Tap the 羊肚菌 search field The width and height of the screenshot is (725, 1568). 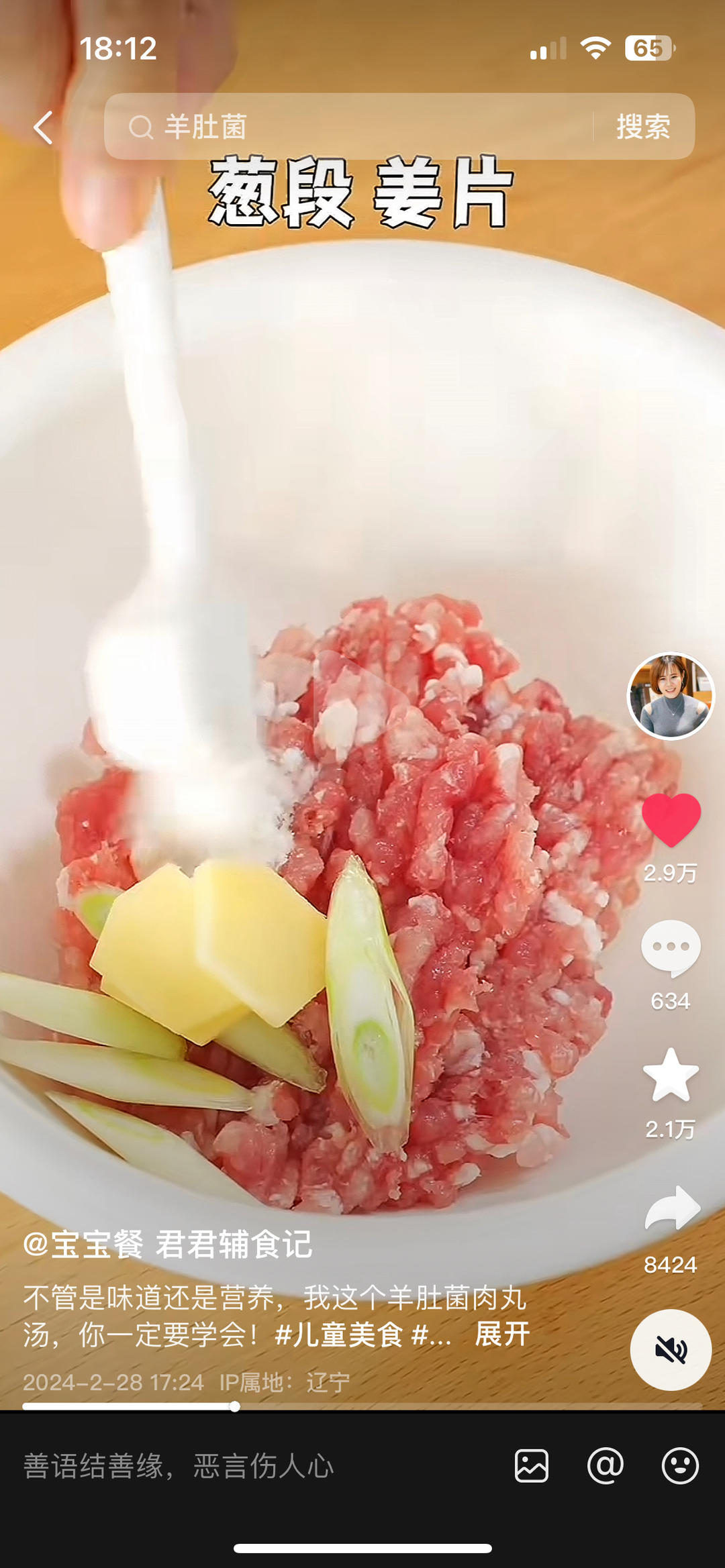[349, 127]
